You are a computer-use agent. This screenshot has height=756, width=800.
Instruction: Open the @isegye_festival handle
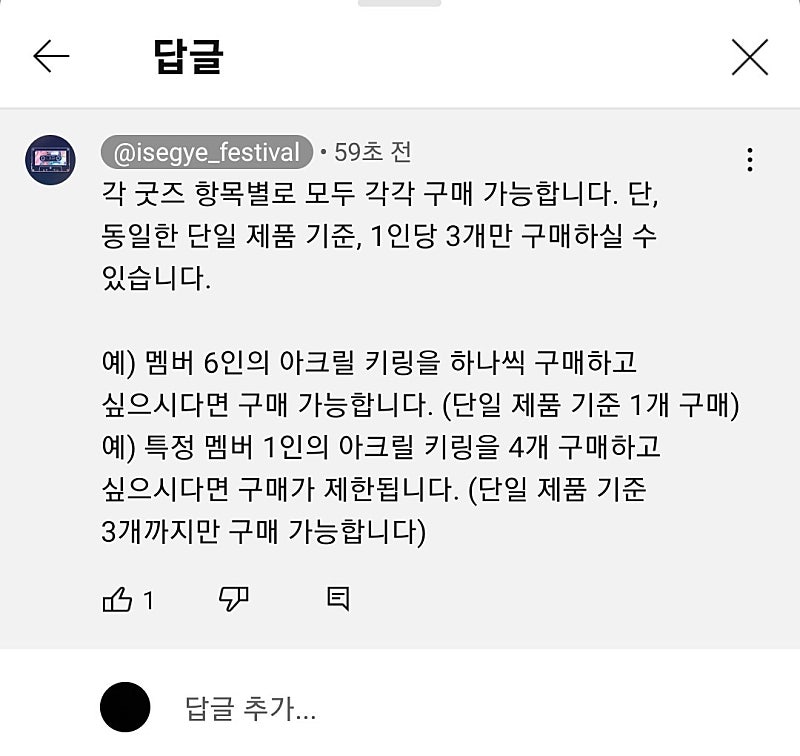[x=207, y=153]
